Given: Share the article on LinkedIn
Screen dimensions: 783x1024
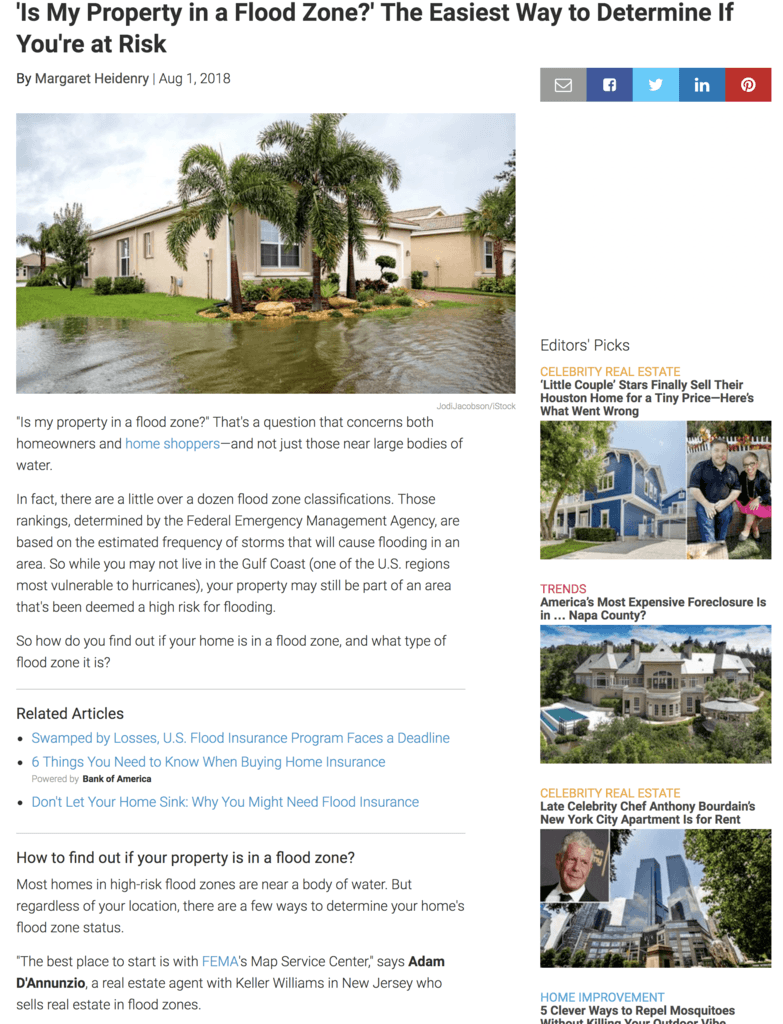Looking at the screenshot, I should [702, 85].
